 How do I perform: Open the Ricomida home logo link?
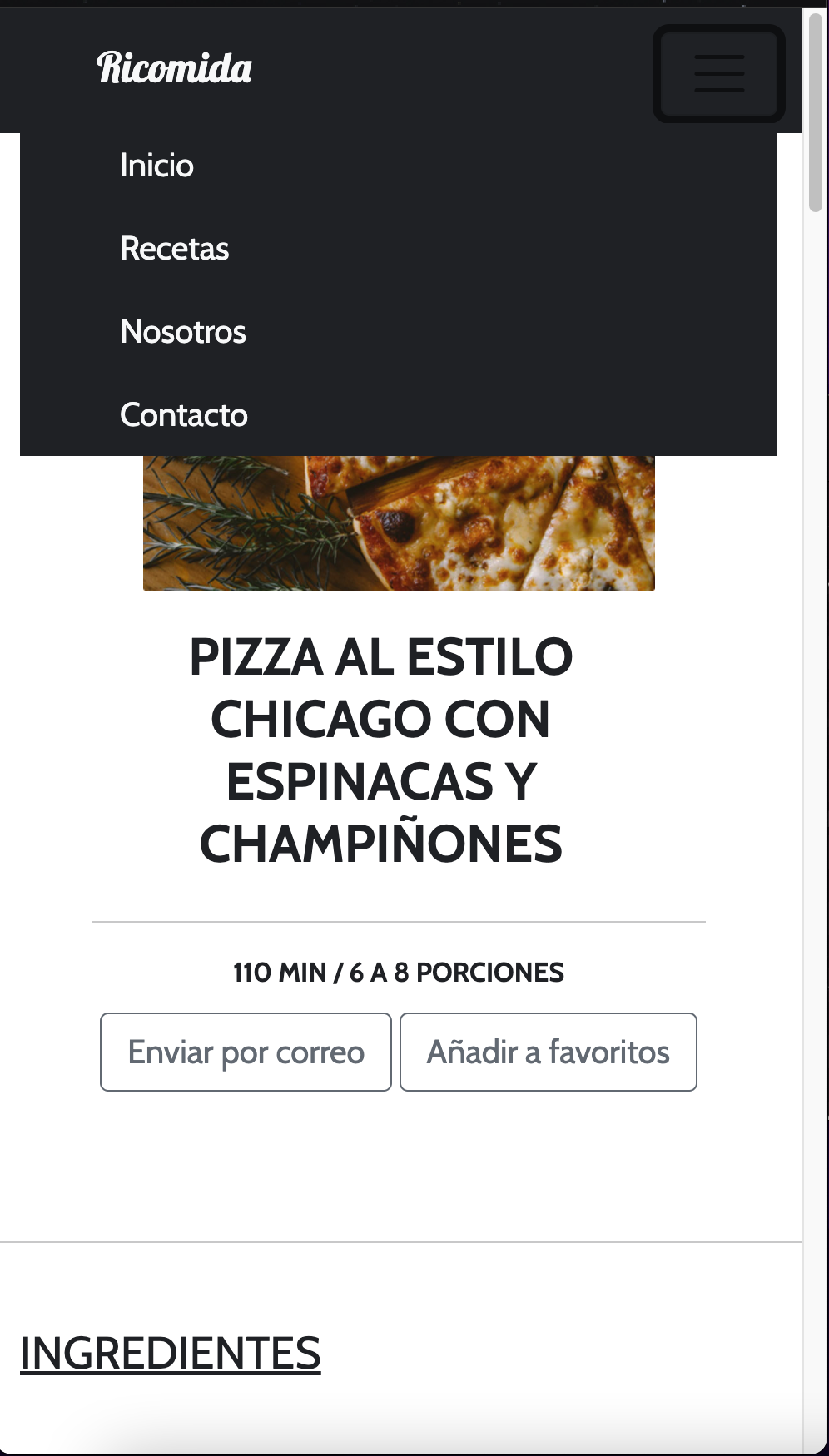174,68
